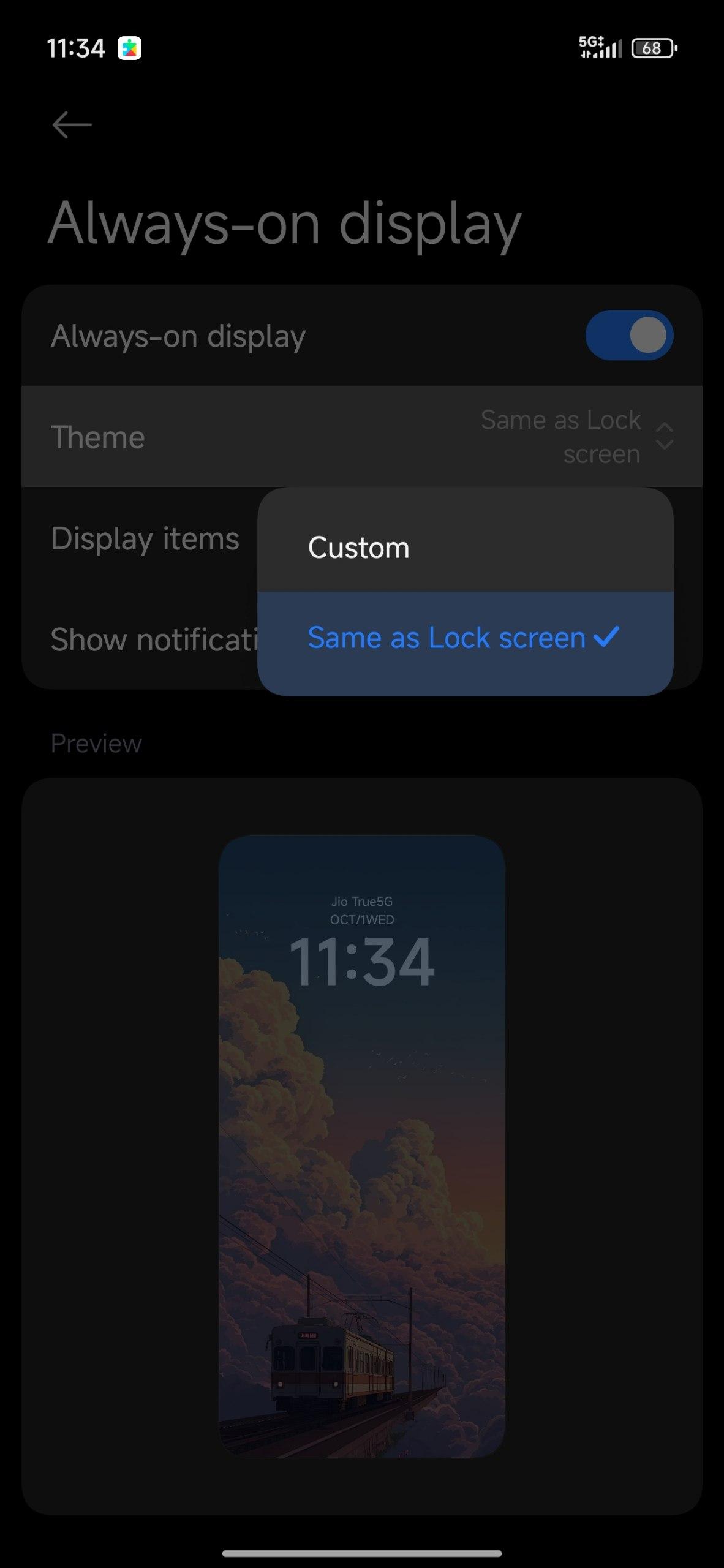
Task: Tap the Theme dropdown row
Action: (361, 437)
